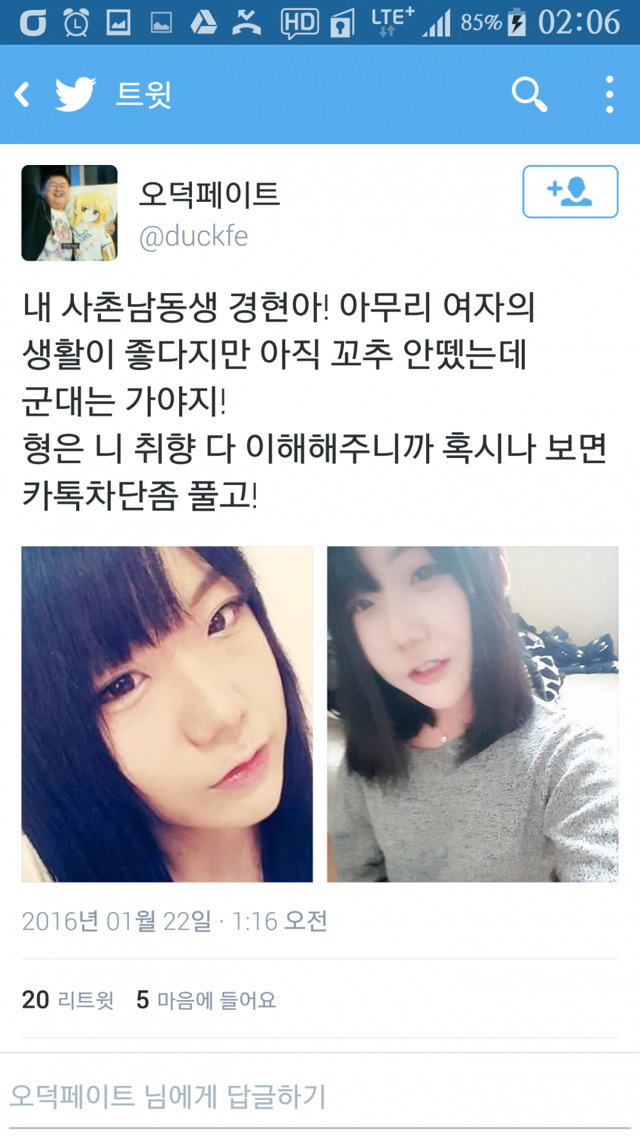Show the 20 리트윗 list
Screen dimensions: 640x1138
pos(67,1000)
